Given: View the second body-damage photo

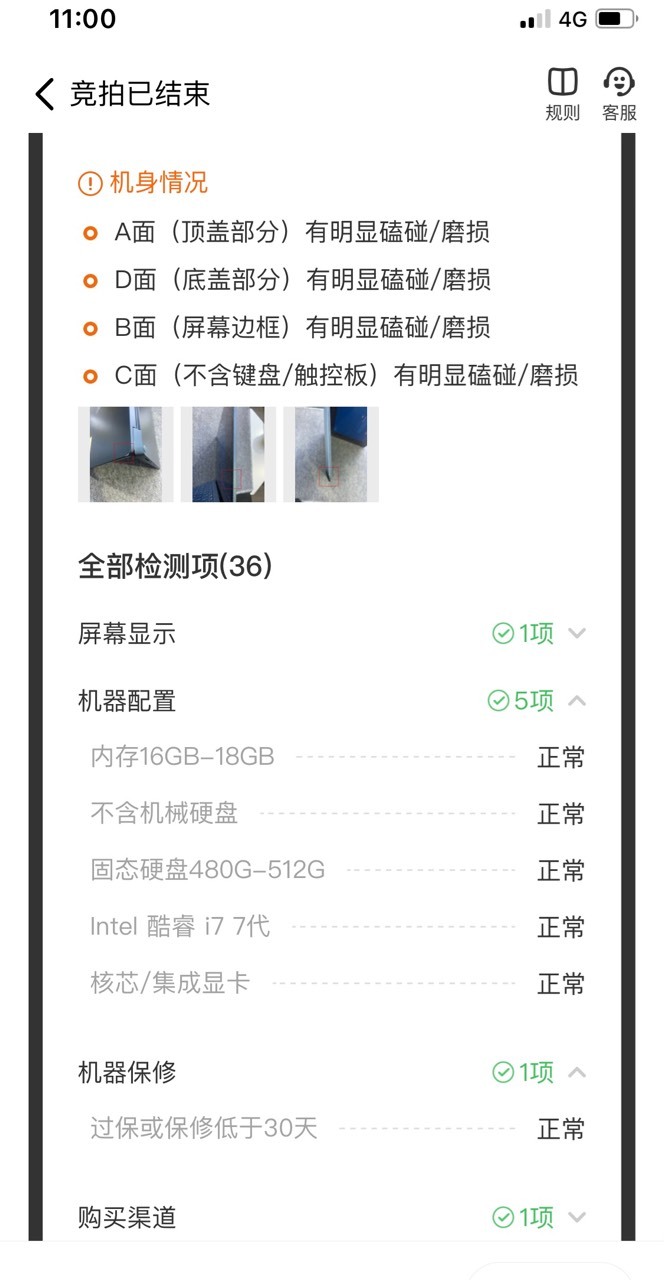Looking at the screenshot, I should point(228,454).
